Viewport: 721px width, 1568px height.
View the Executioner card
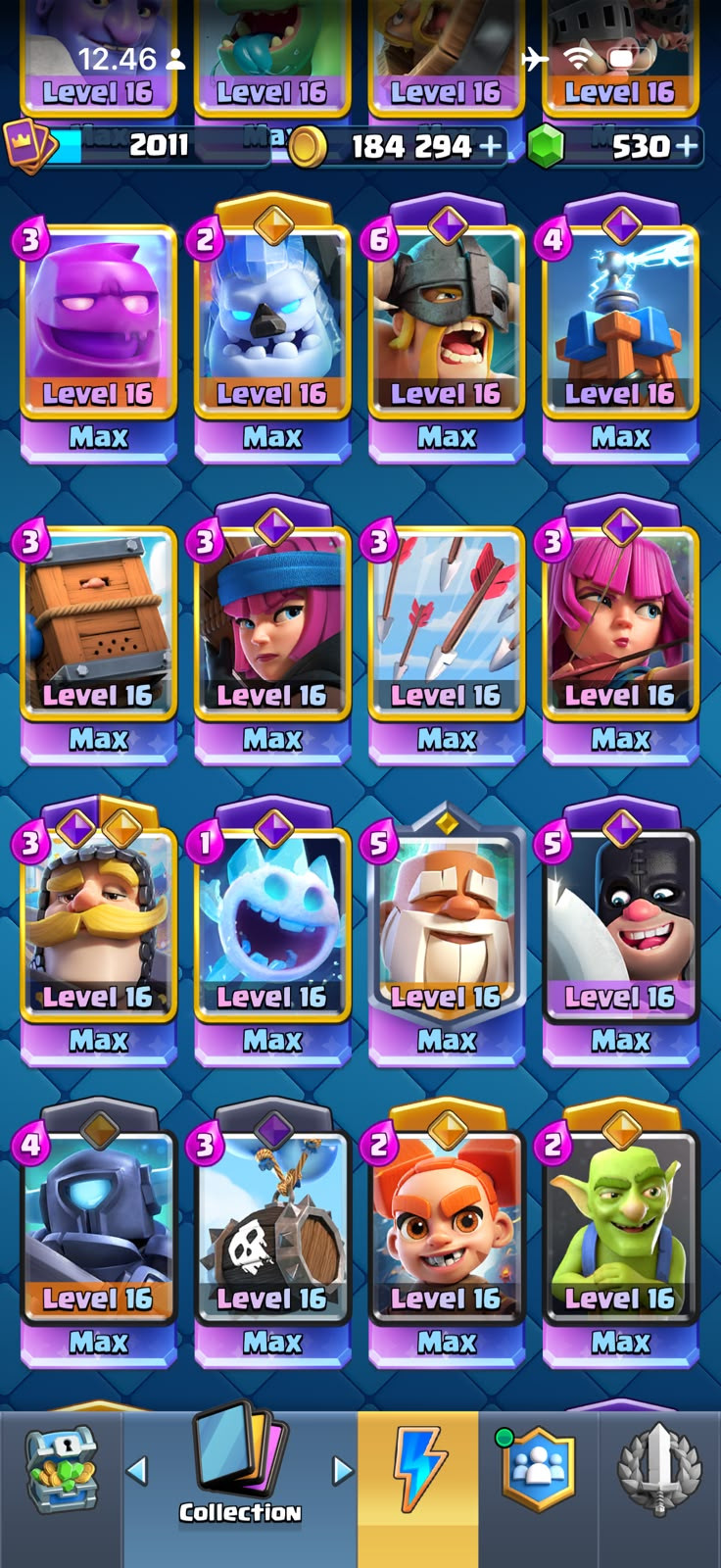(x=621, y=931)
